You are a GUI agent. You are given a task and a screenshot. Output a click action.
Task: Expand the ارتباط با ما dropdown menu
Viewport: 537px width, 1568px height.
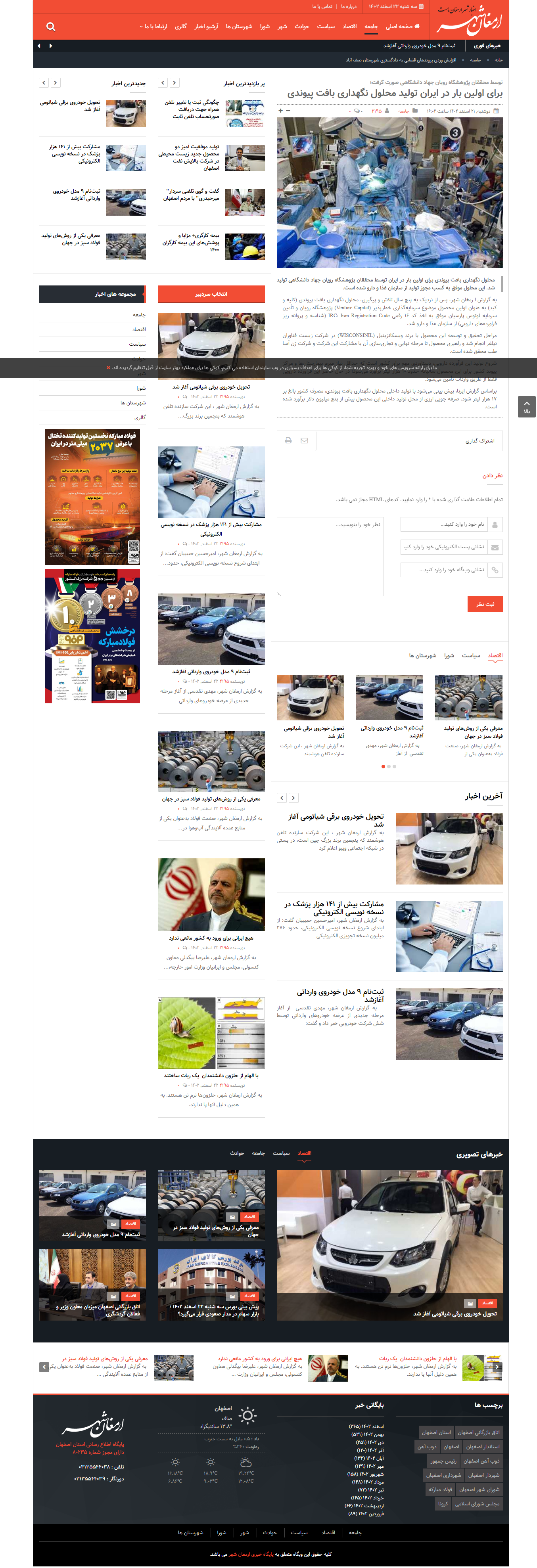[153, 27]
